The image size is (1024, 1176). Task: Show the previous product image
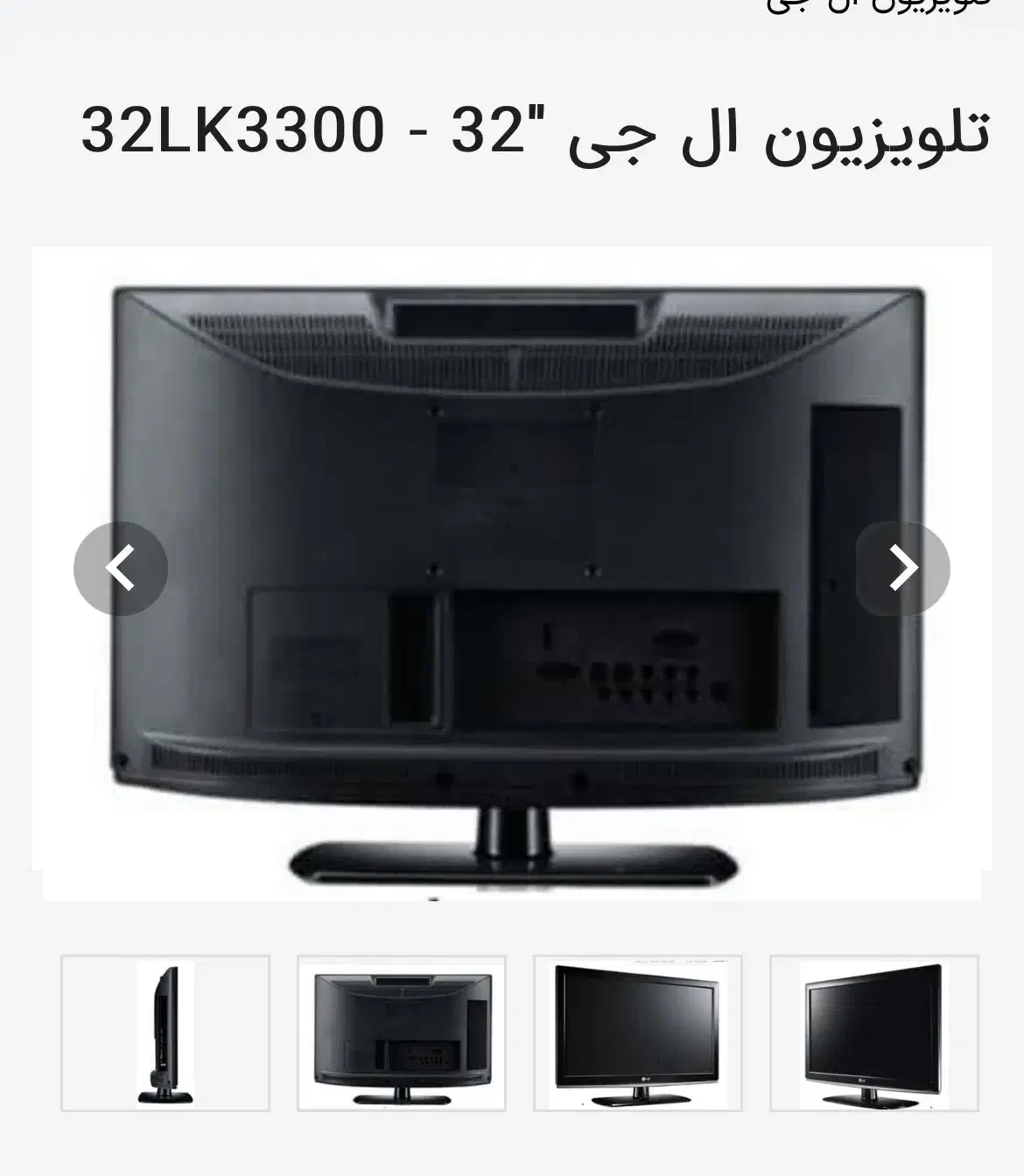click(x=120, y=569)
